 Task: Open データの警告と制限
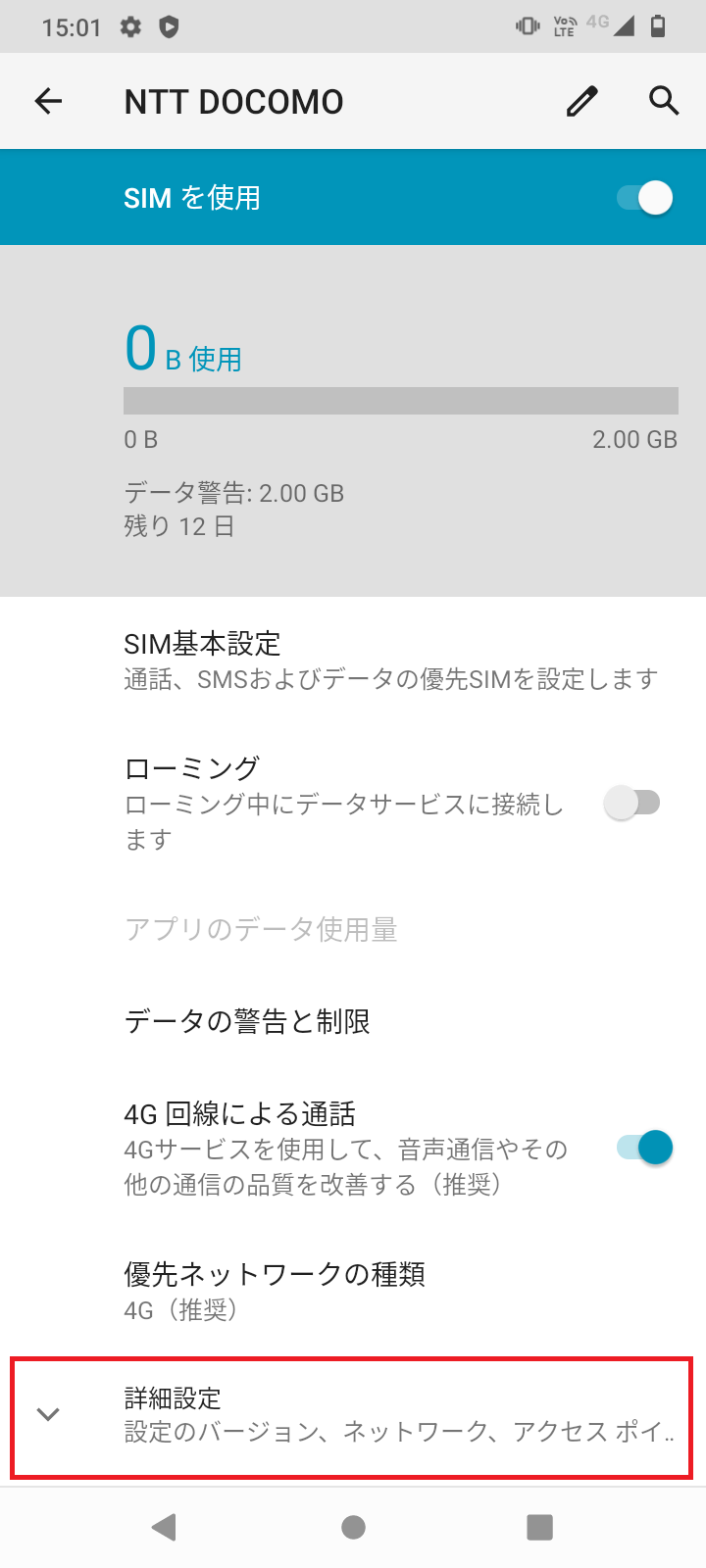click(x=353, y=1022)
